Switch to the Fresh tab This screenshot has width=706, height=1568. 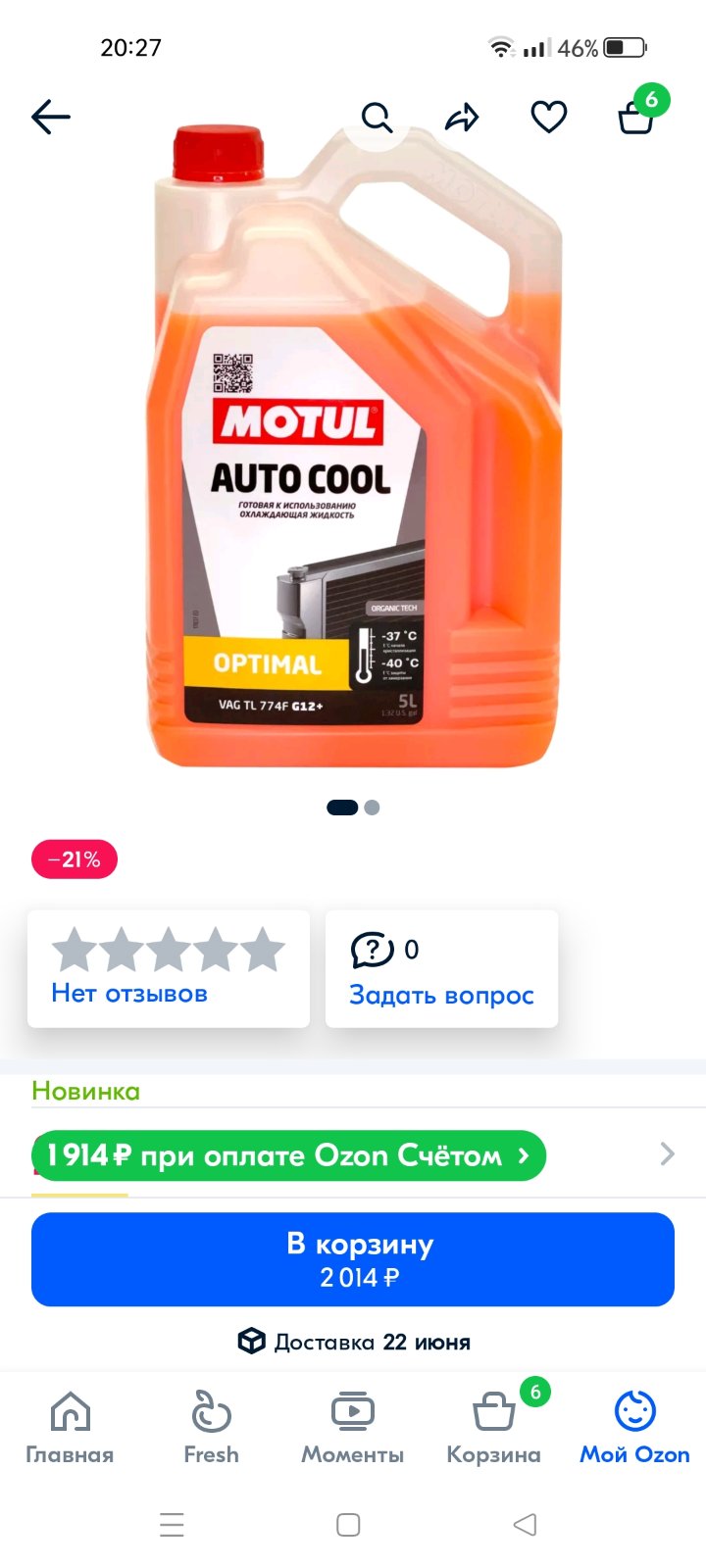[x=211, y=1428]
